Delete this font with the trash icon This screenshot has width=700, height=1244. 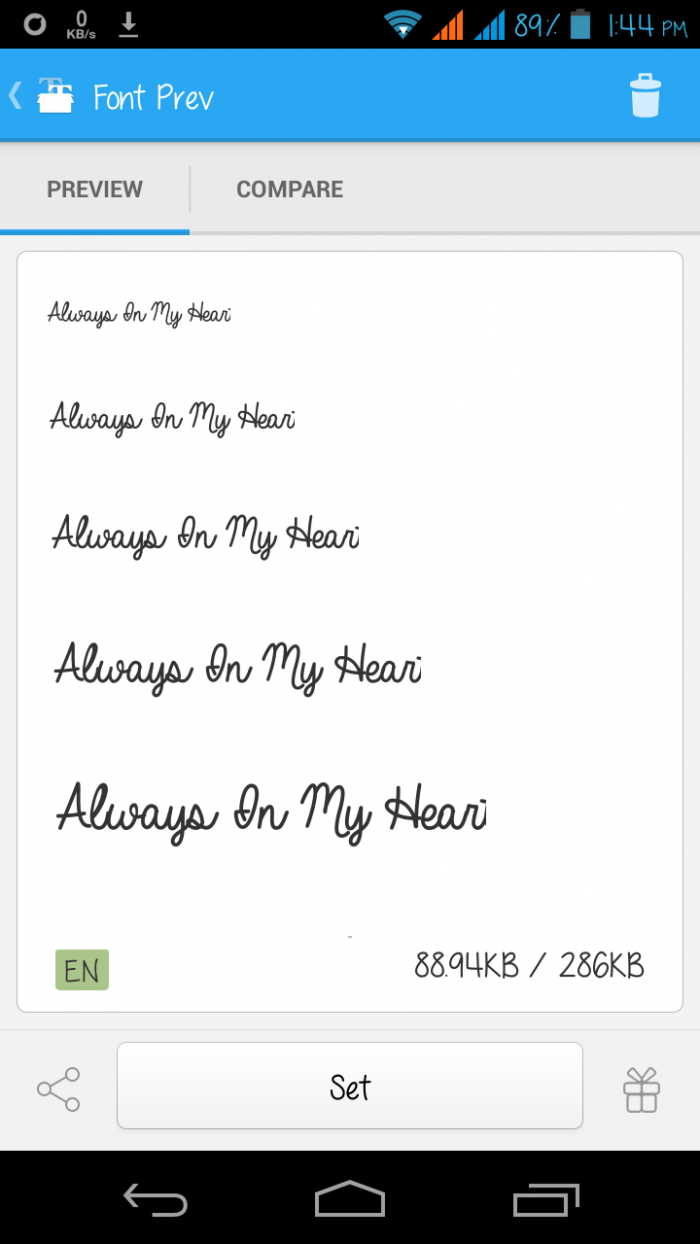coord(645,96)
